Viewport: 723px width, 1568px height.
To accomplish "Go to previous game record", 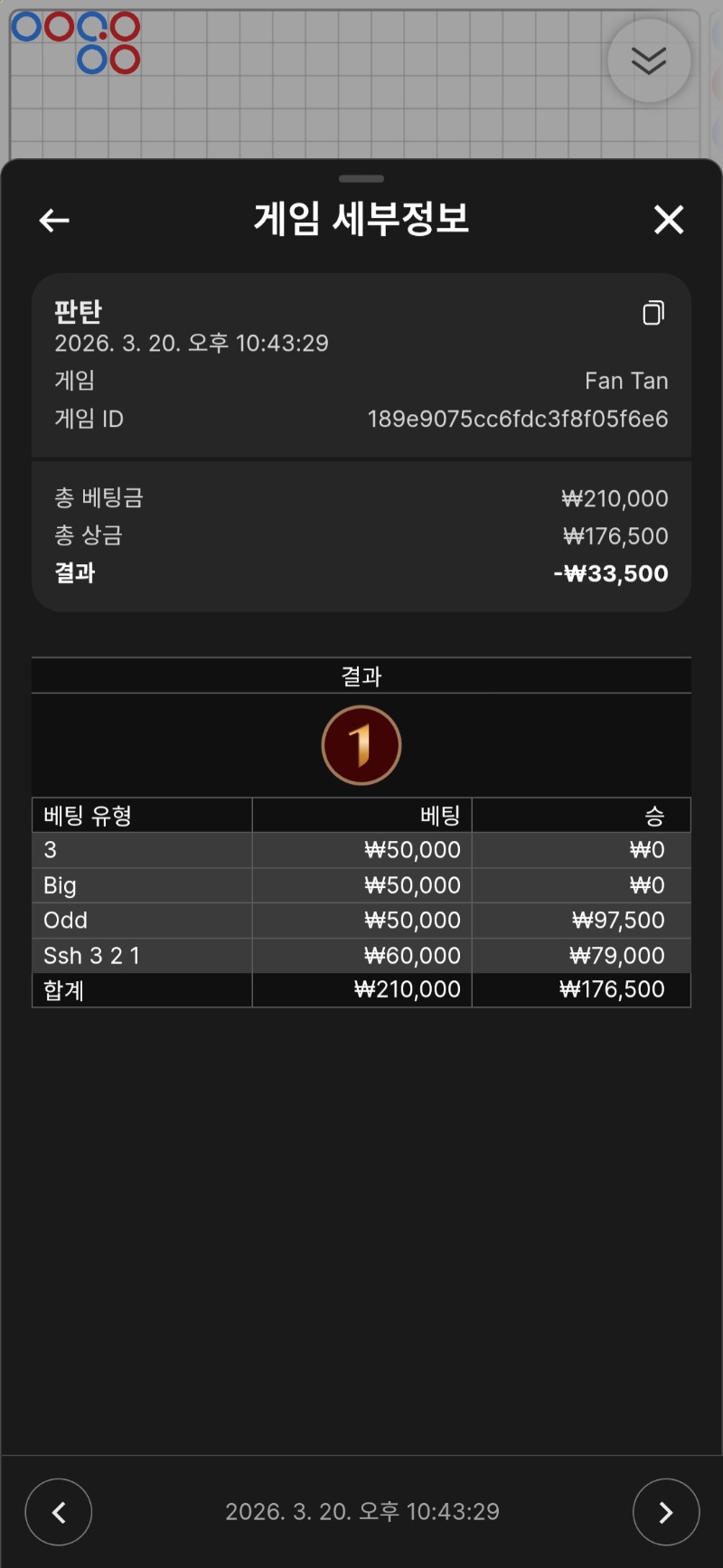I will pyautogui.click(x=59, y=1512).
